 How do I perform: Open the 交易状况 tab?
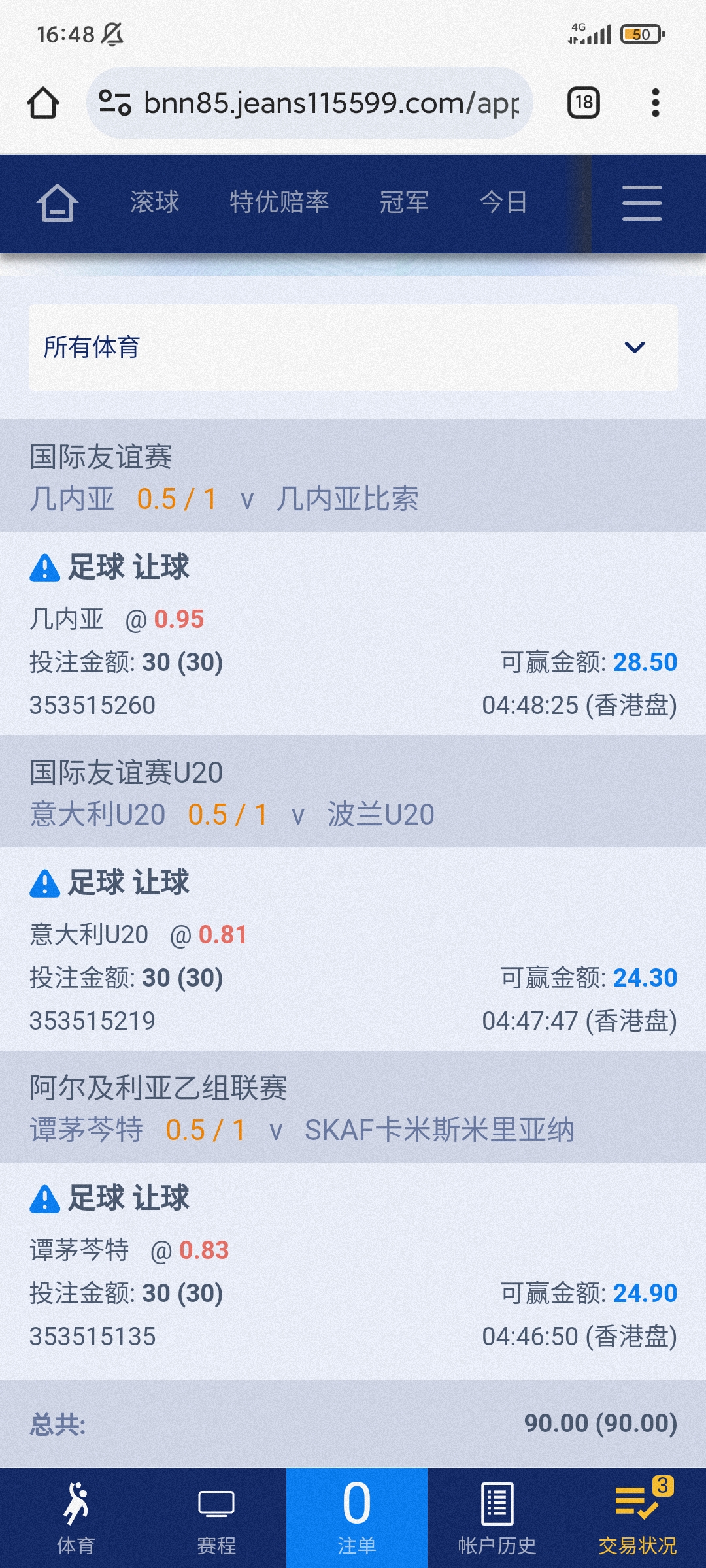tap(637, 1518)
